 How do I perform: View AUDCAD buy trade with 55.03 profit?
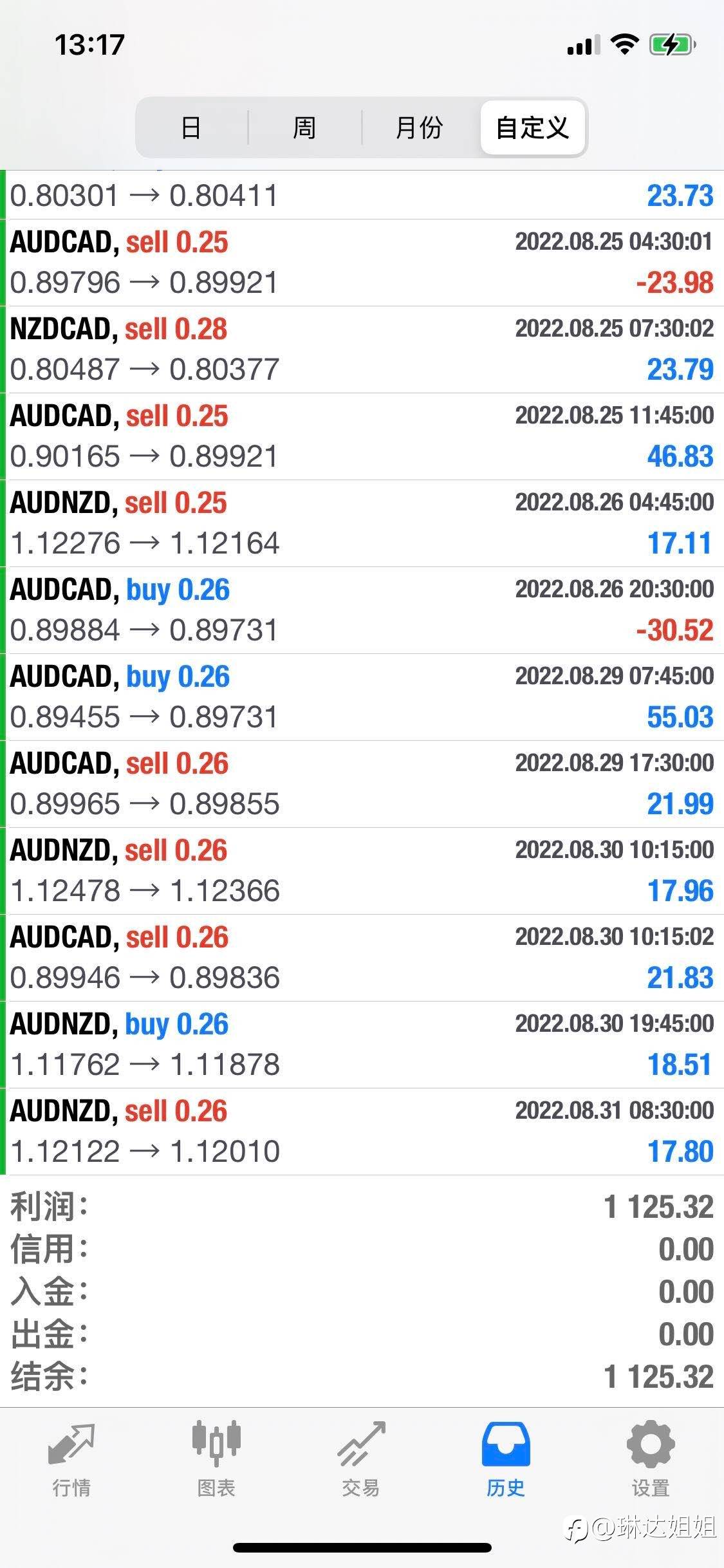tap(362, 697)
